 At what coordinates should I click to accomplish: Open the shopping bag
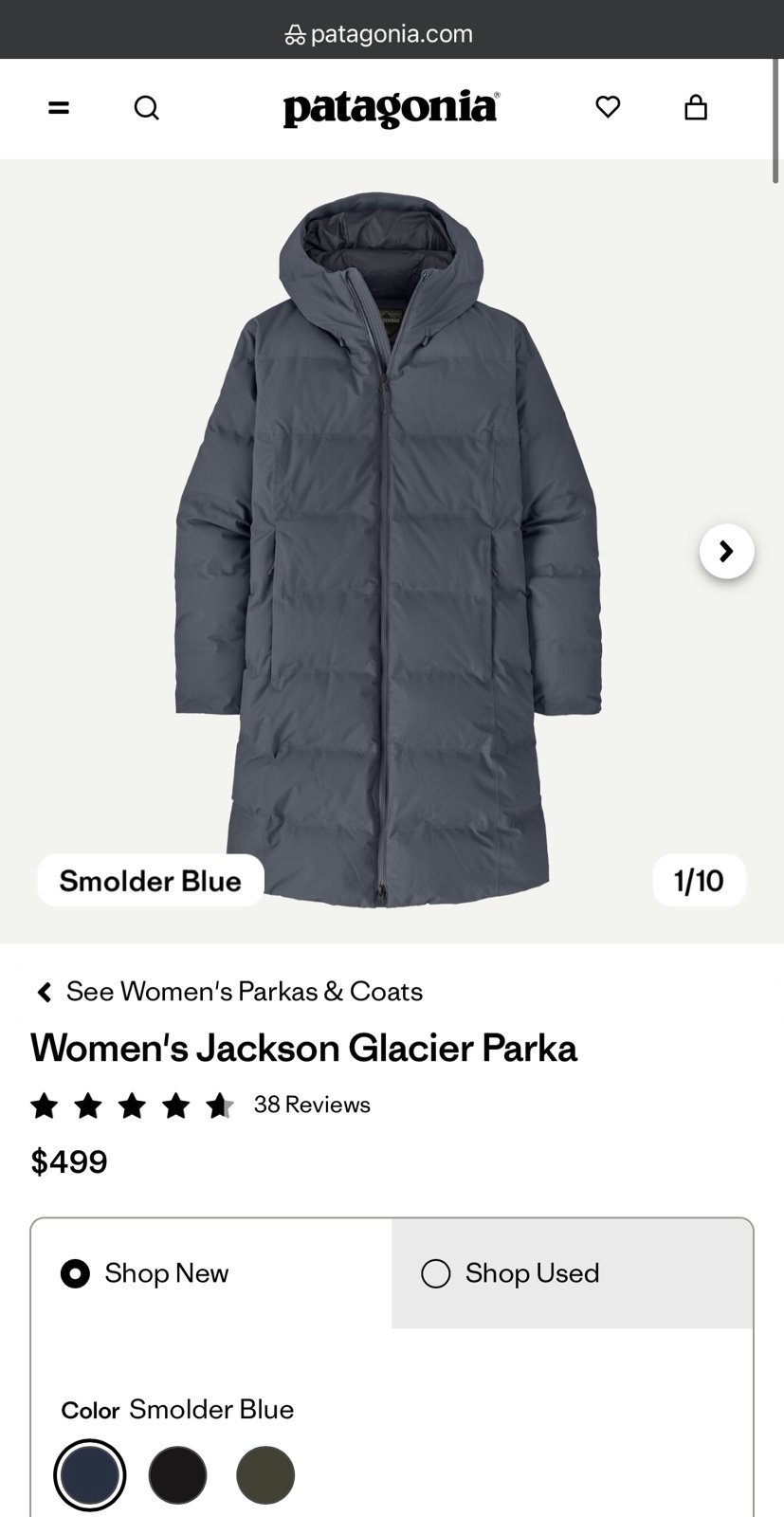696,107
